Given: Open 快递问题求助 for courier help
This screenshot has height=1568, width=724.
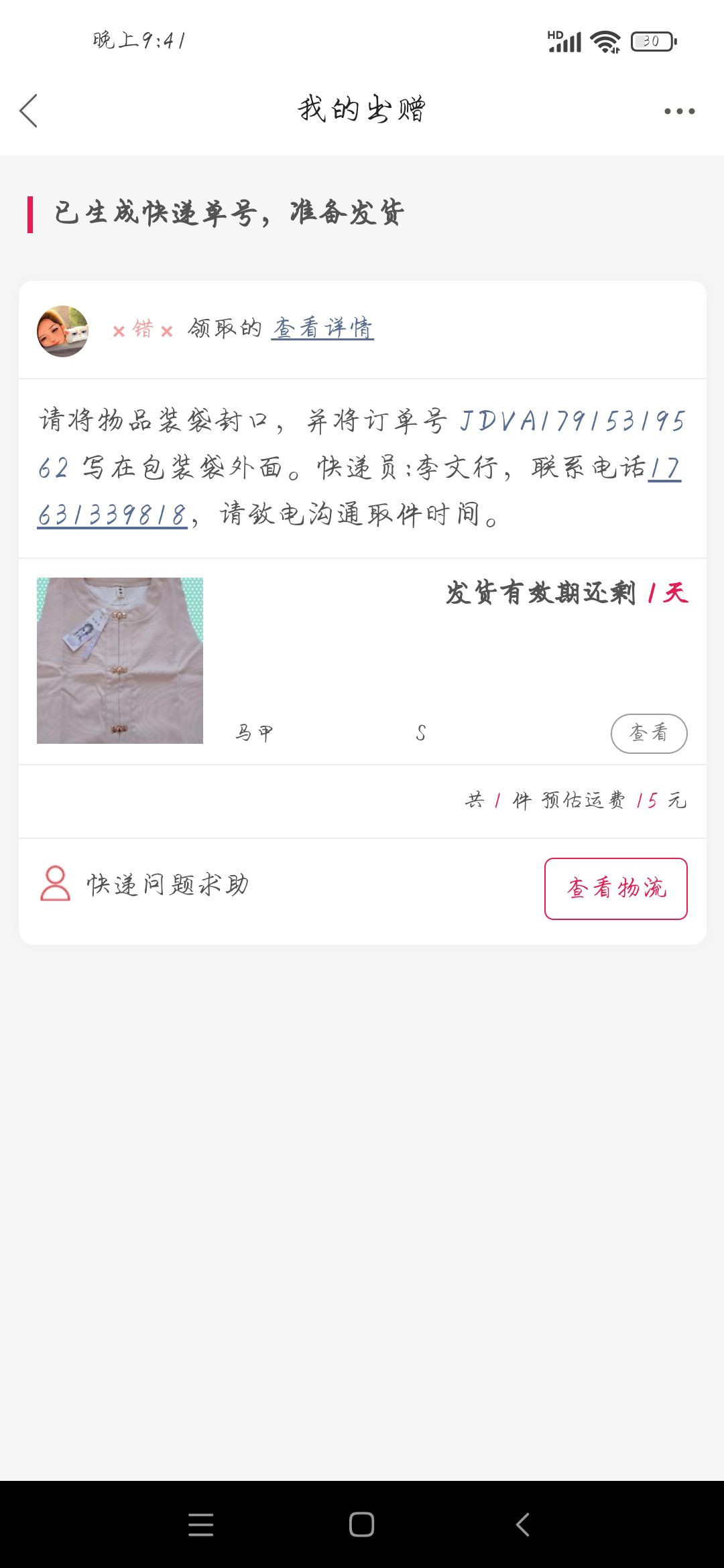Looking at the screenshot, I should (x=144, y=885).
